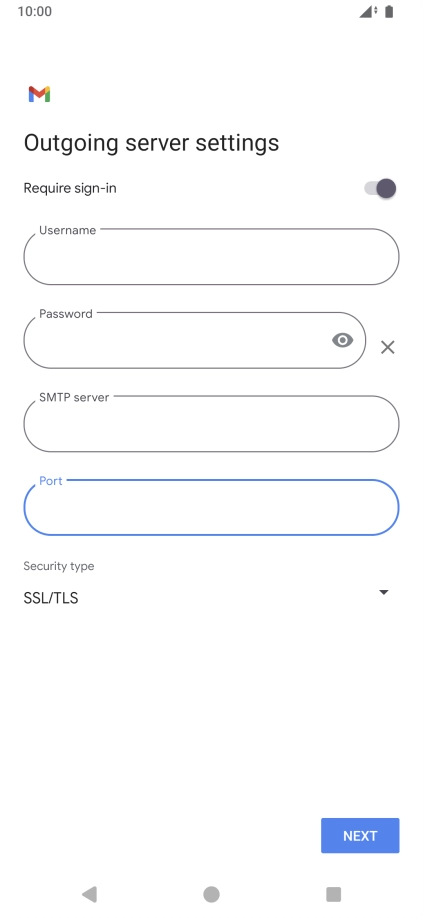Continue with the NEXT button

pos(360,835)
